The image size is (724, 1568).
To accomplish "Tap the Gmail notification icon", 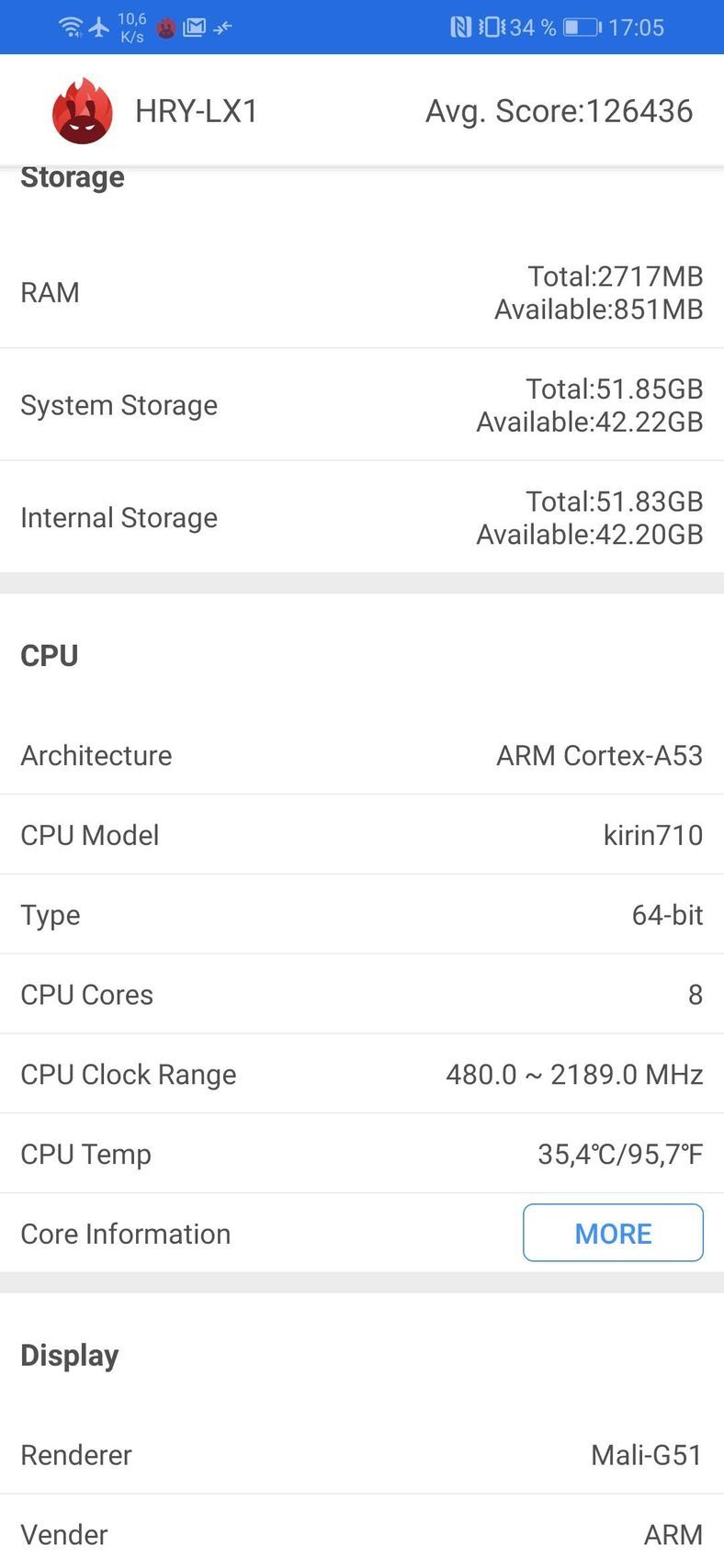I will pyautogui.click(x=194, y=28).
